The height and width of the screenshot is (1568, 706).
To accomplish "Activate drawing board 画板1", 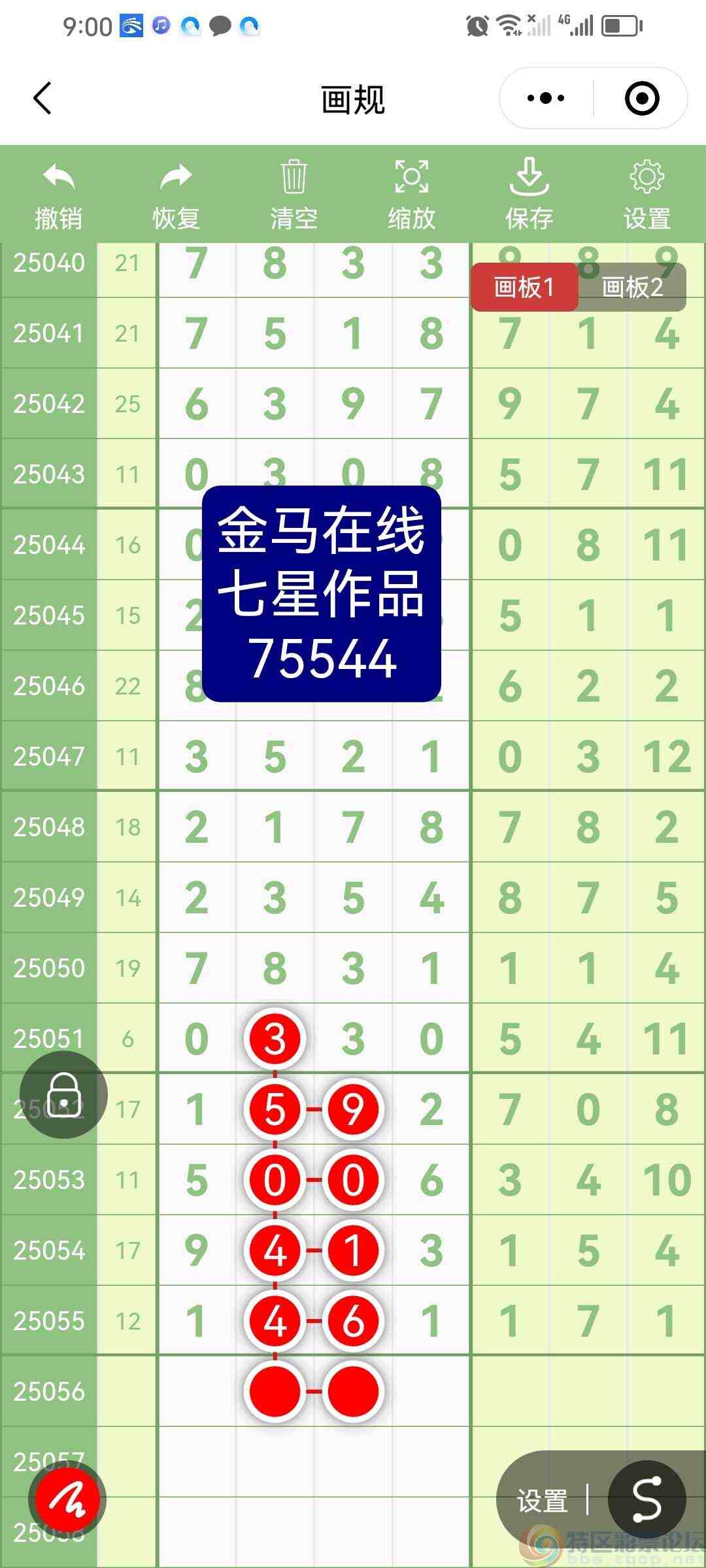I will click(525, 288).
